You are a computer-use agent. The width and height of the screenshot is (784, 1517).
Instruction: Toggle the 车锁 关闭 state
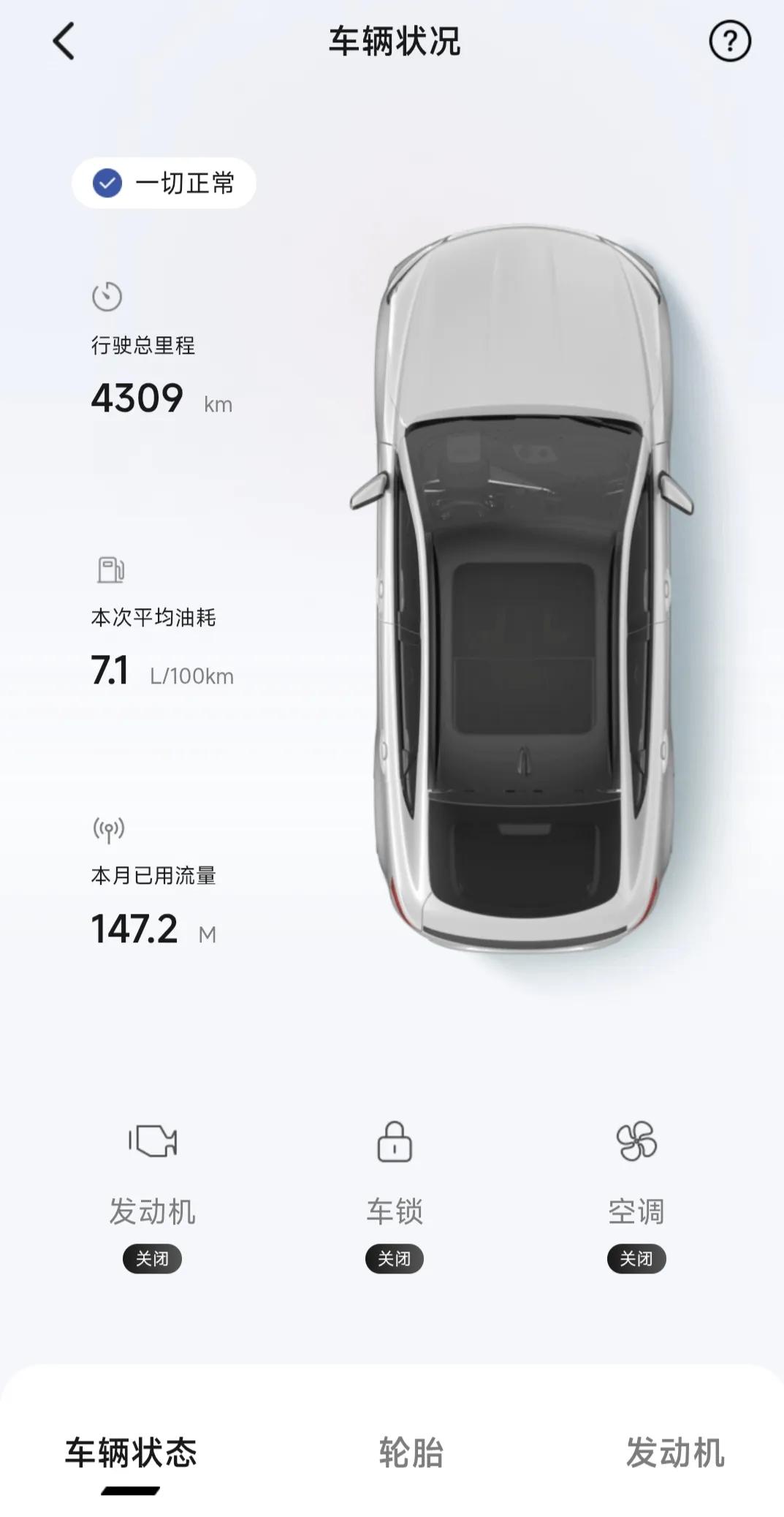pos(394,1258)
